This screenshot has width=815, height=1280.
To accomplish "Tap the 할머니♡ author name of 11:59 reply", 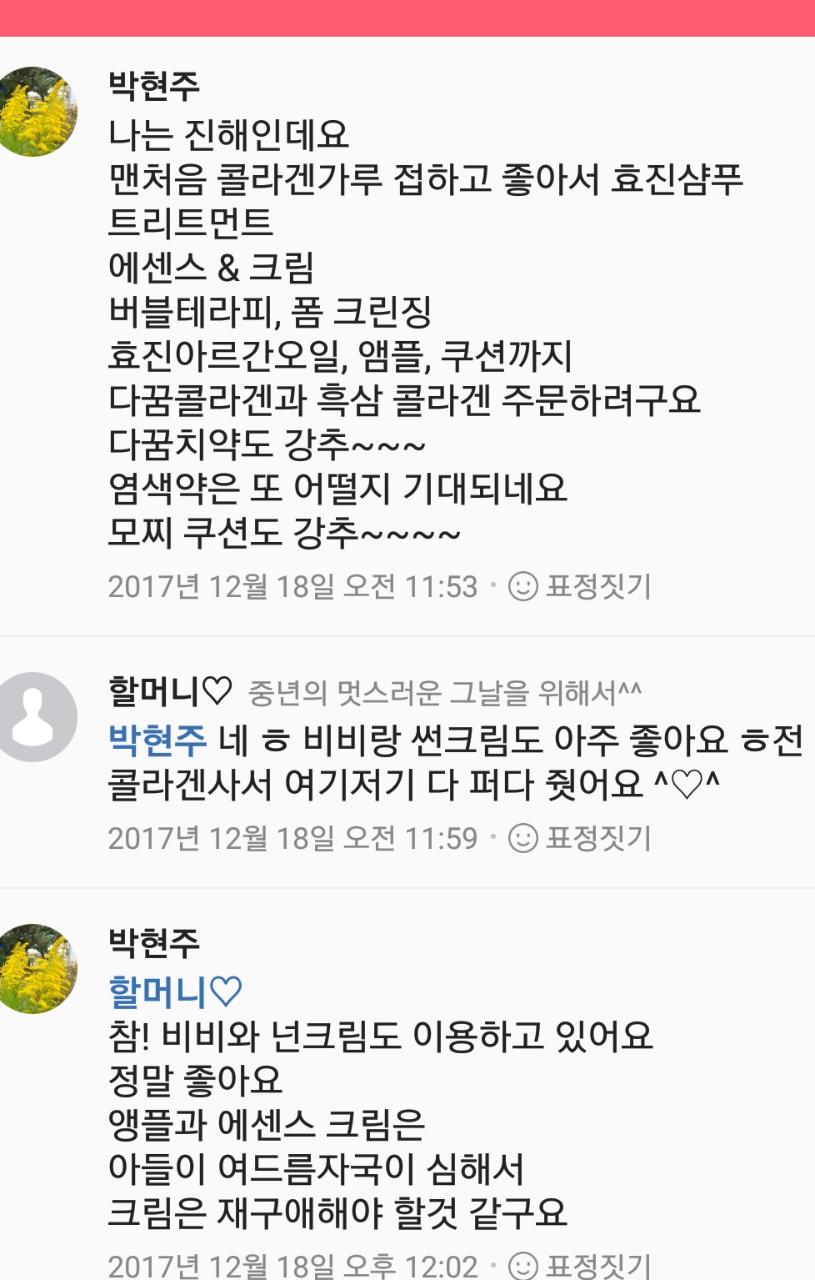I will (170, 691).
